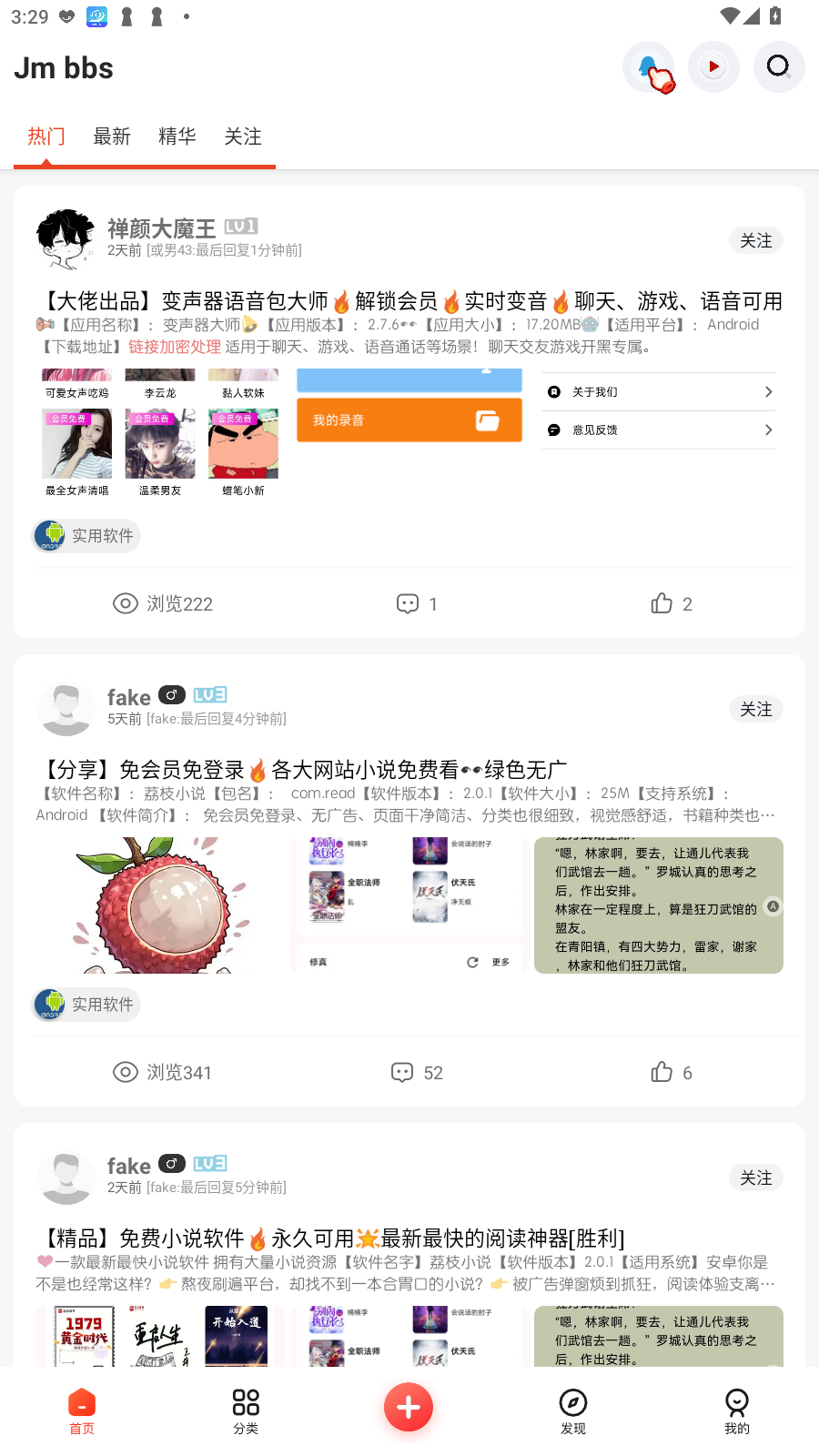Go to the 发现 tab
The height and width of the screenshot is (1456, 819).
(x=573, y=1411)
